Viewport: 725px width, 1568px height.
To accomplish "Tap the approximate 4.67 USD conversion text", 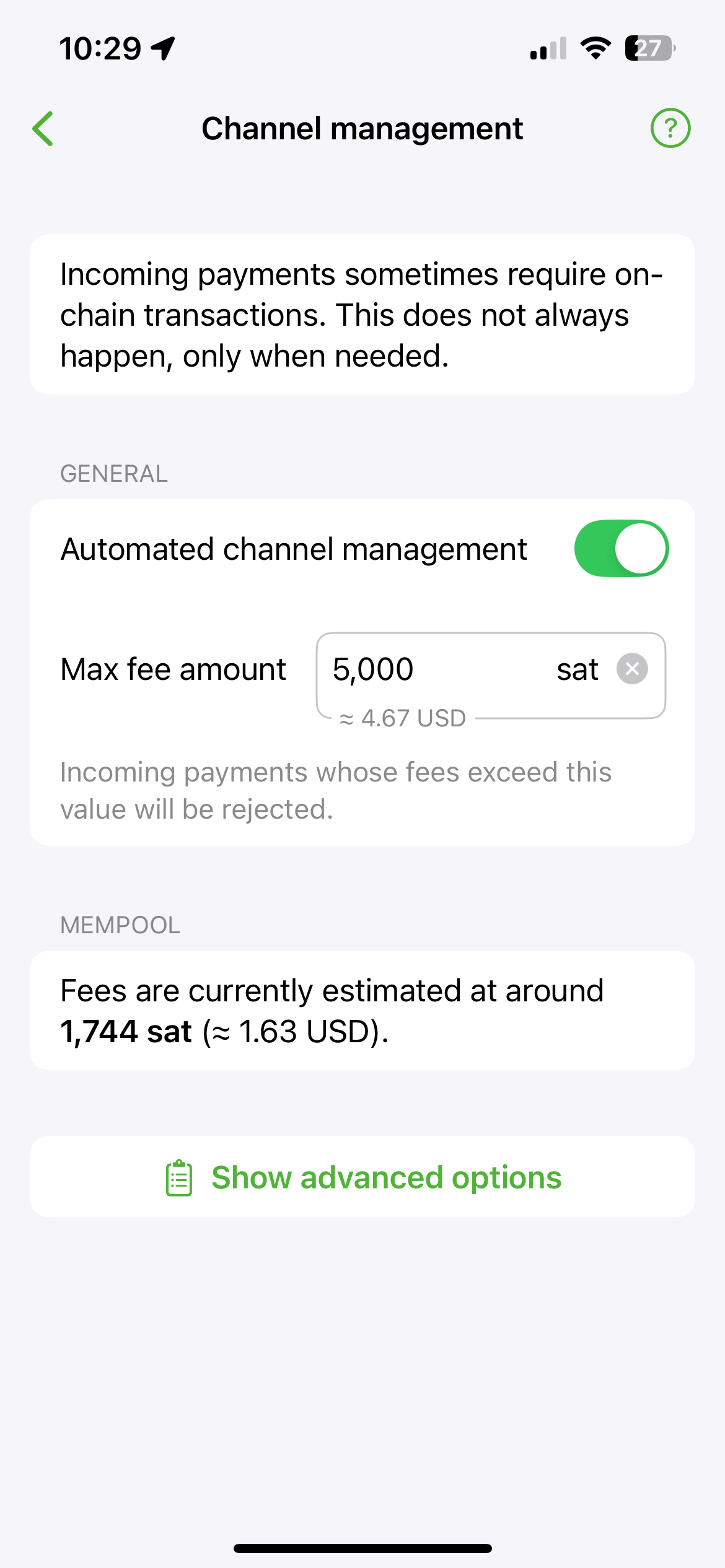I will tap(402, 718).
